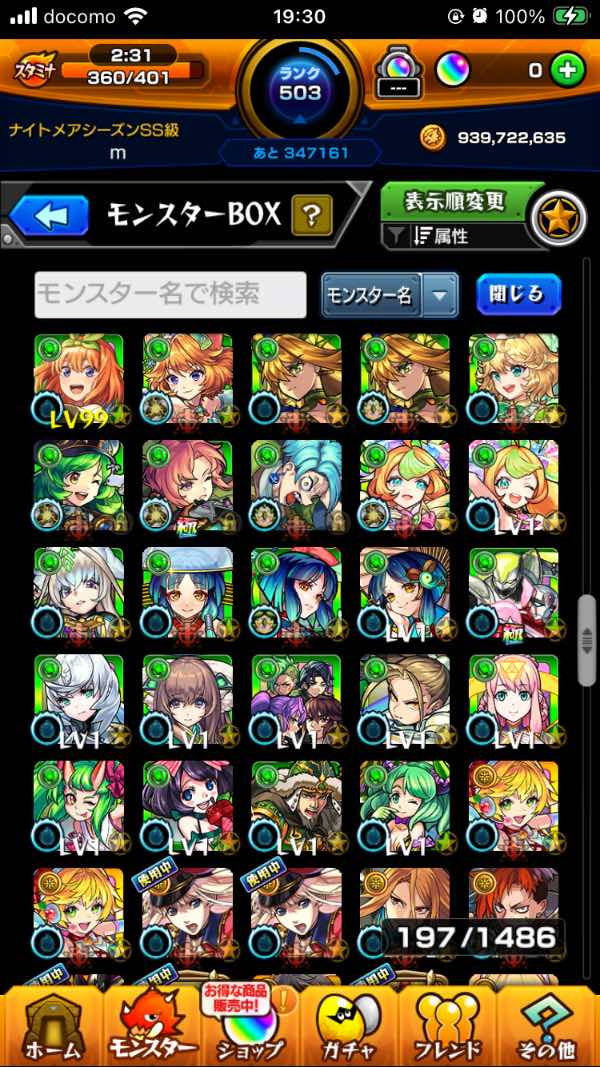The height and width of the screenshot is (1067, 600).
Task: Open the その他 tab
Action: click(x=548, y=1027)
